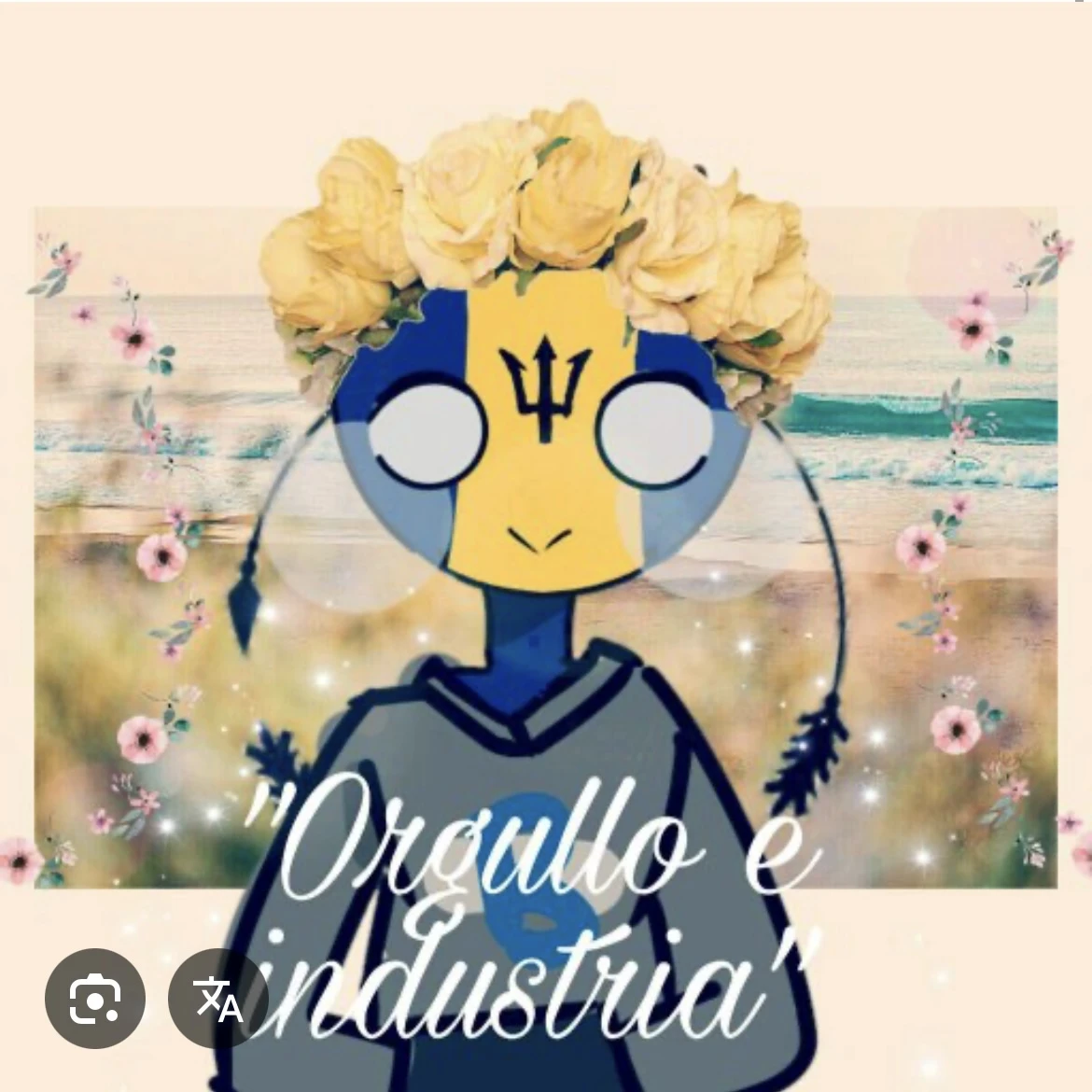Search this image with Google Lens

tap(94, 998)
